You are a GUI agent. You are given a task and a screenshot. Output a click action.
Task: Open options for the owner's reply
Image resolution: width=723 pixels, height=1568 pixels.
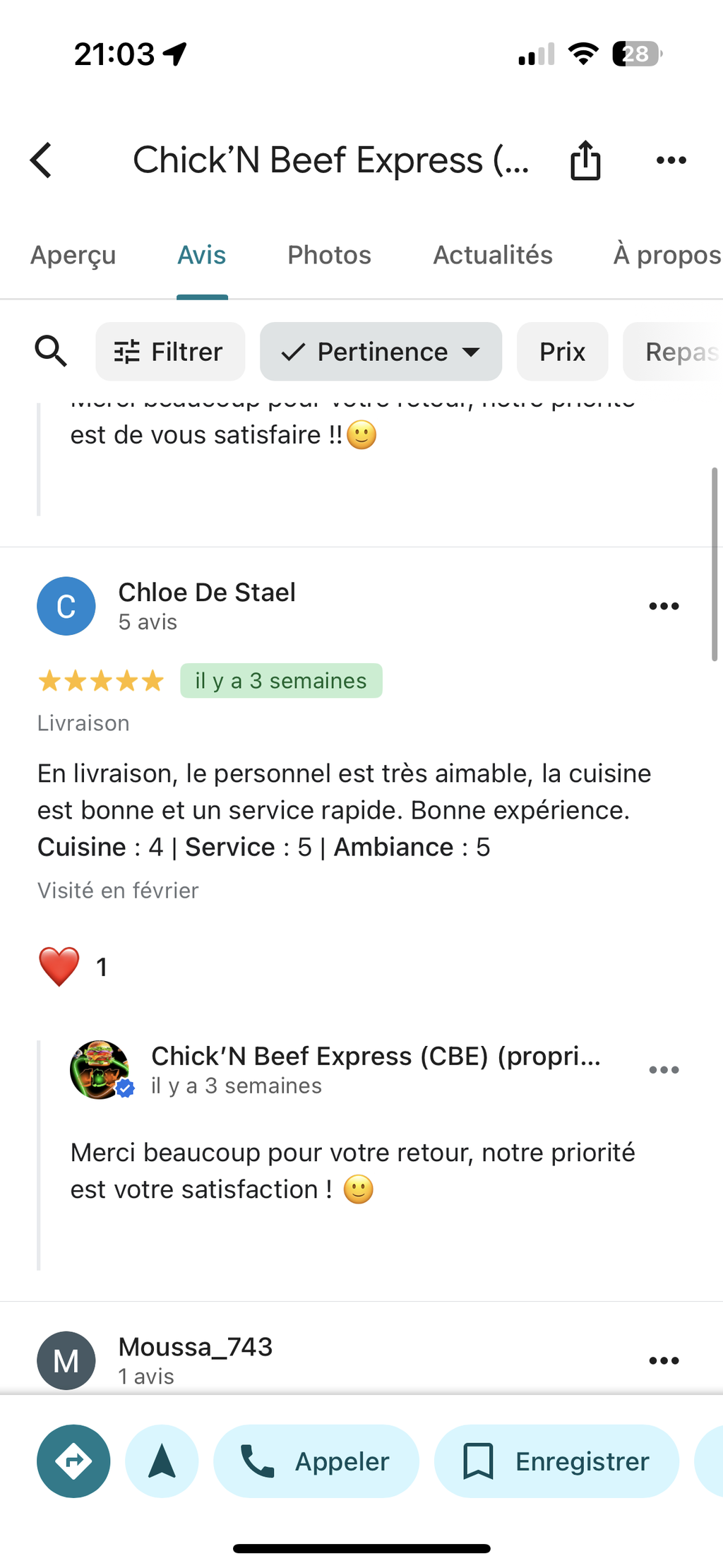[664, 1070]
